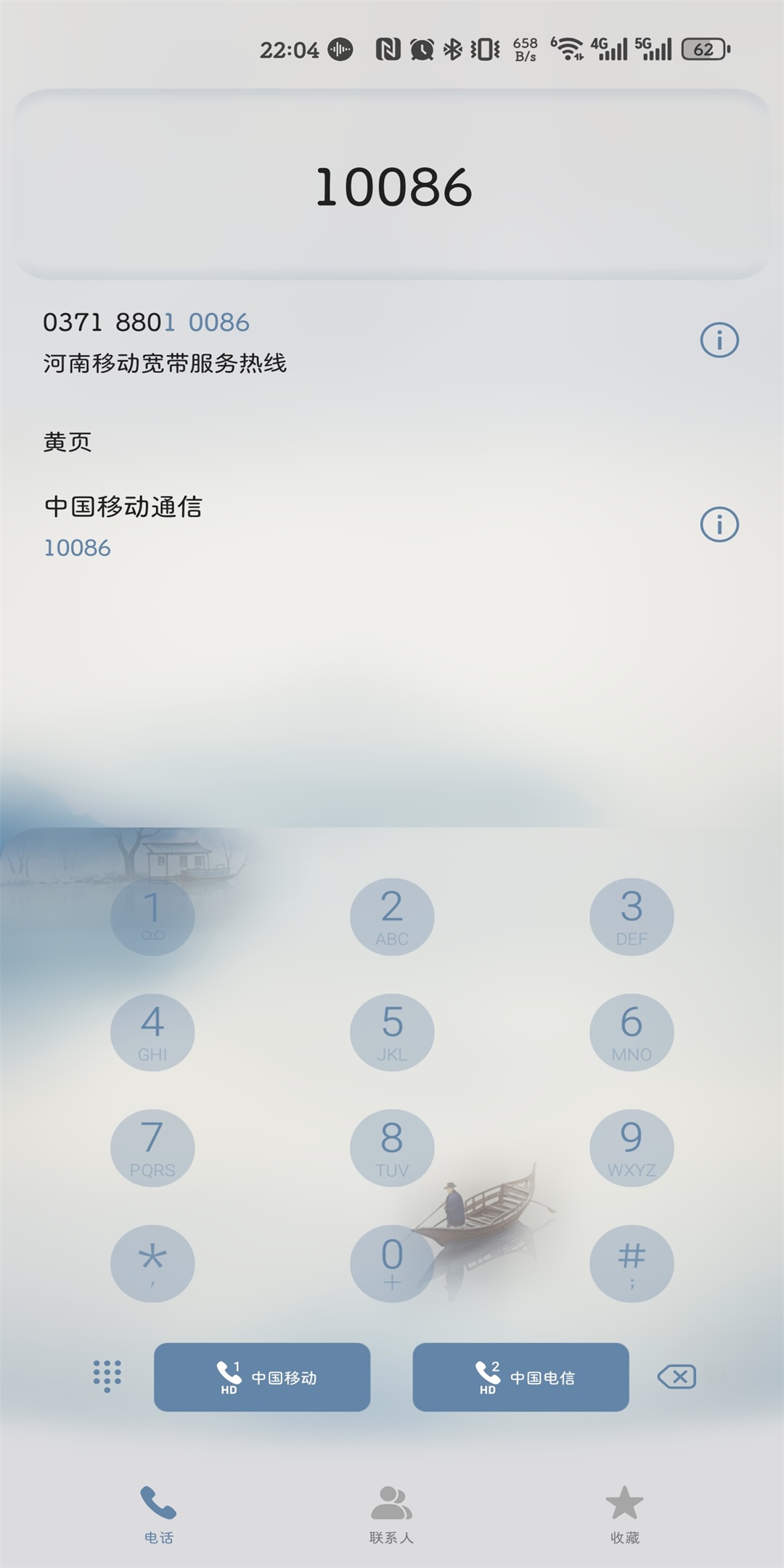Open the 收藏 favorites tab

[x=624, y=1514]
